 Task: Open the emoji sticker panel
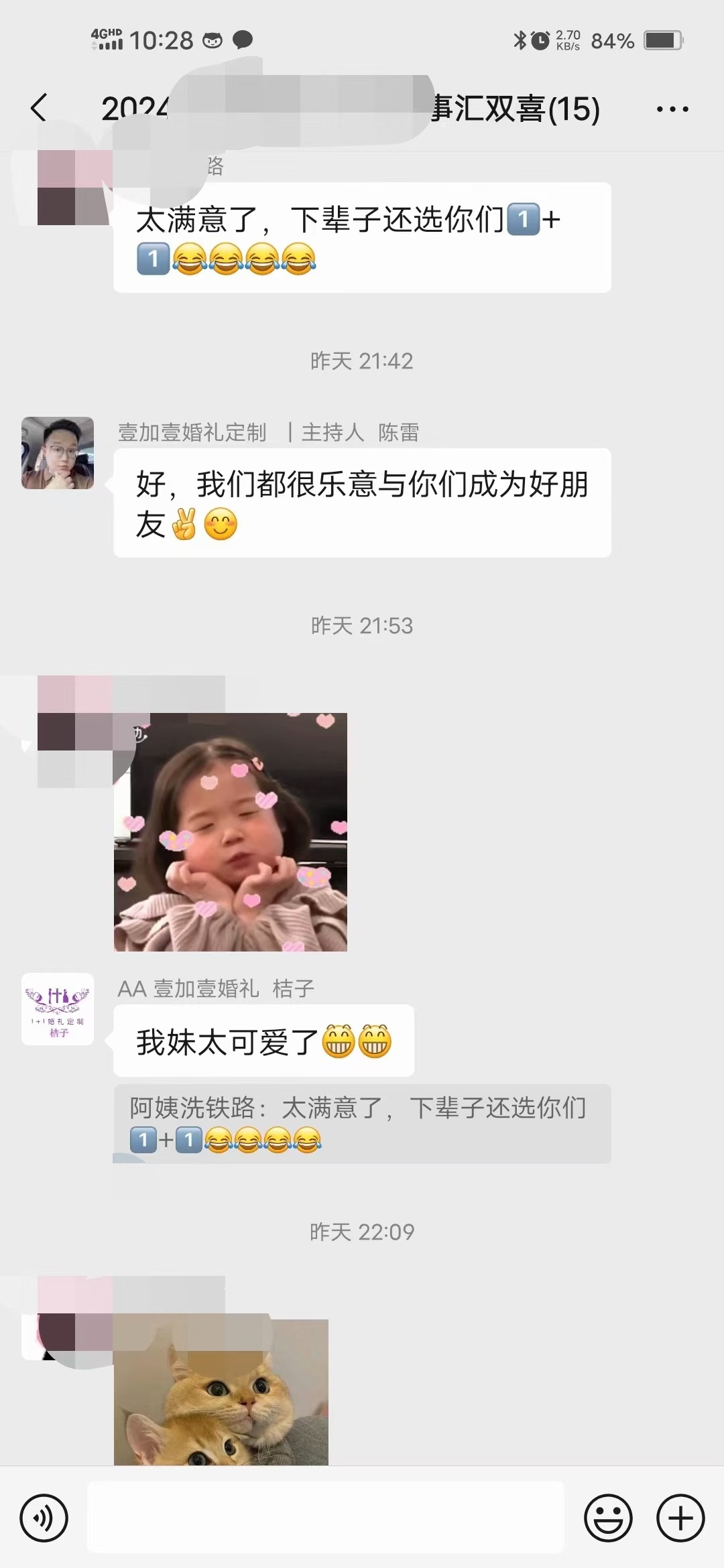pos(608,1518)
